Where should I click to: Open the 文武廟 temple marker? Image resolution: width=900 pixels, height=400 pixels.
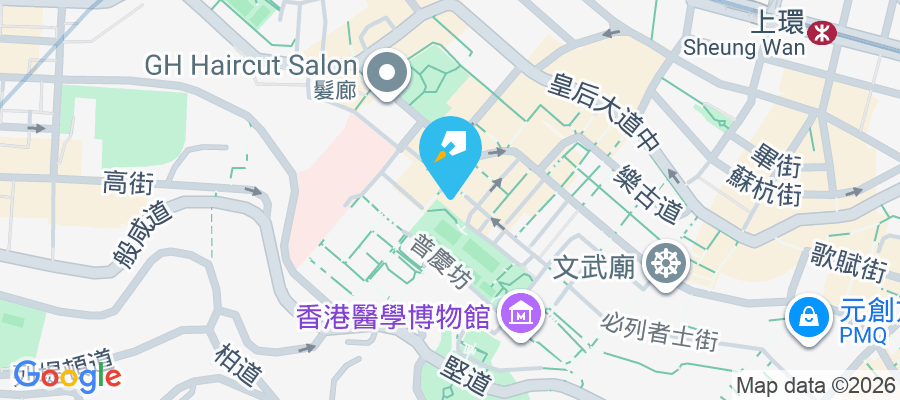[665, 264]
